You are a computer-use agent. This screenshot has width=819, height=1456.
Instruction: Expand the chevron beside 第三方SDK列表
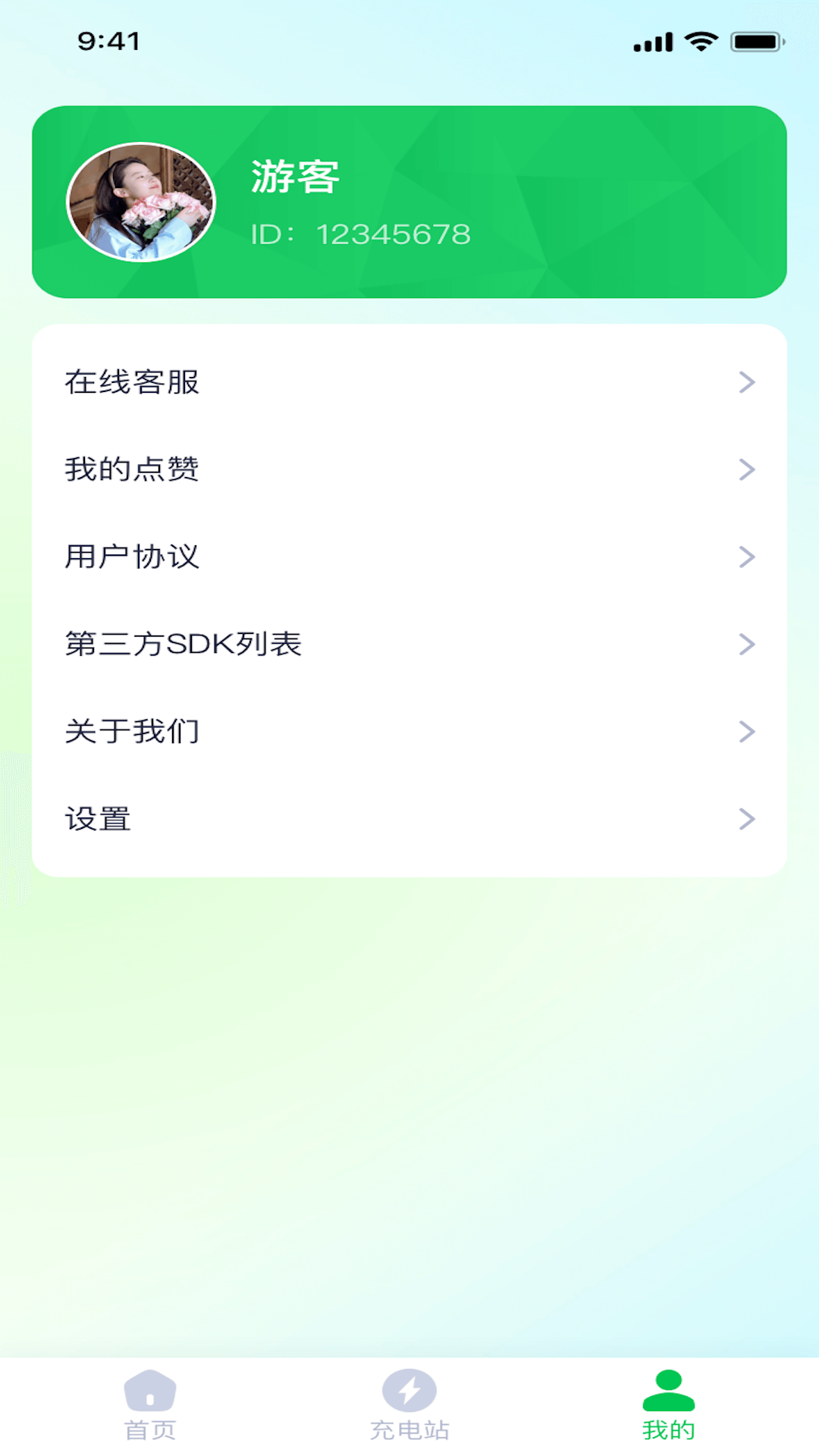(x=746, y=644)
